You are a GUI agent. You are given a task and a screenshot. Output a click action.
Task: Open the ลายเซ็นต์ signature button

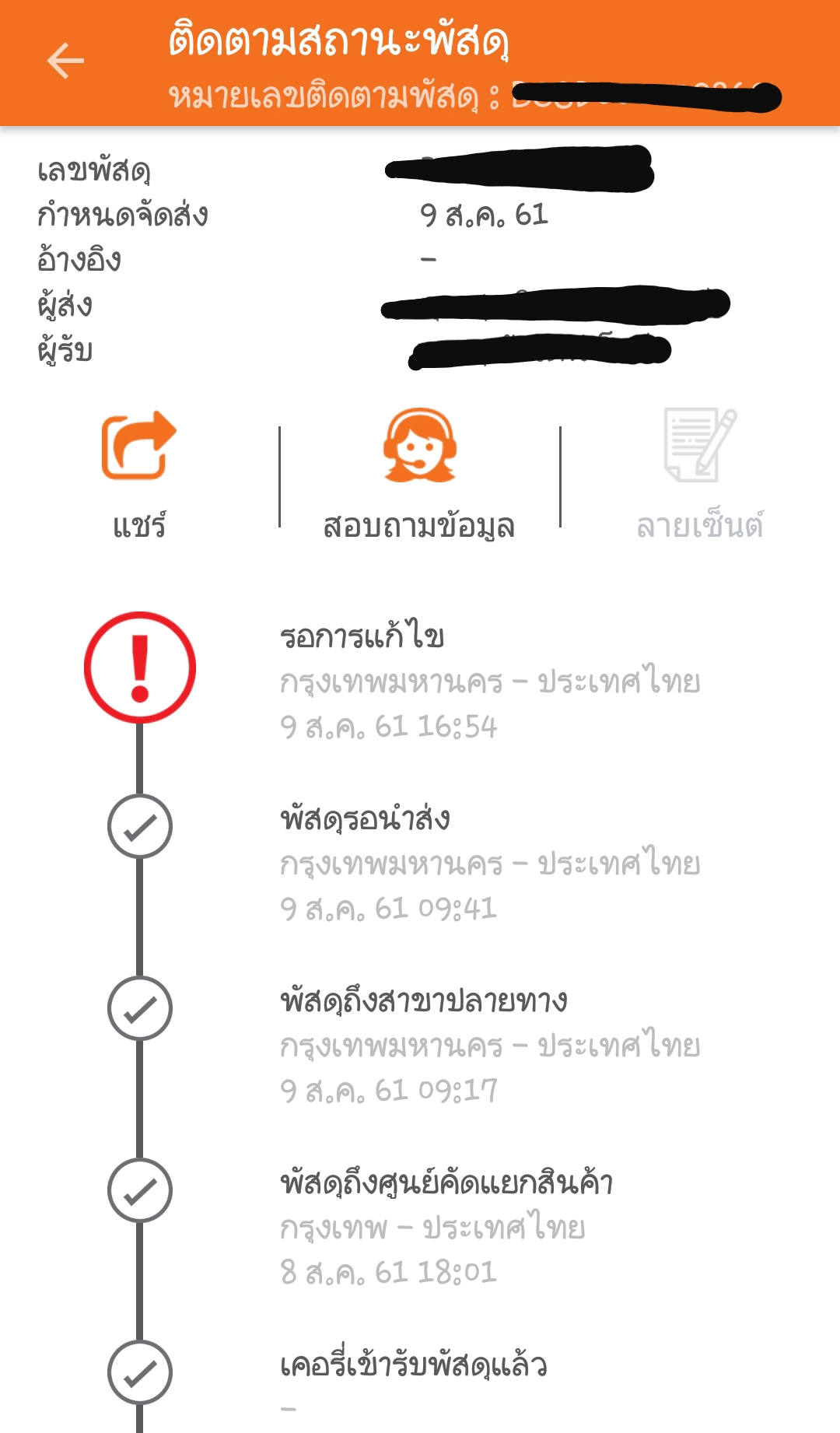tap(700, 475)
